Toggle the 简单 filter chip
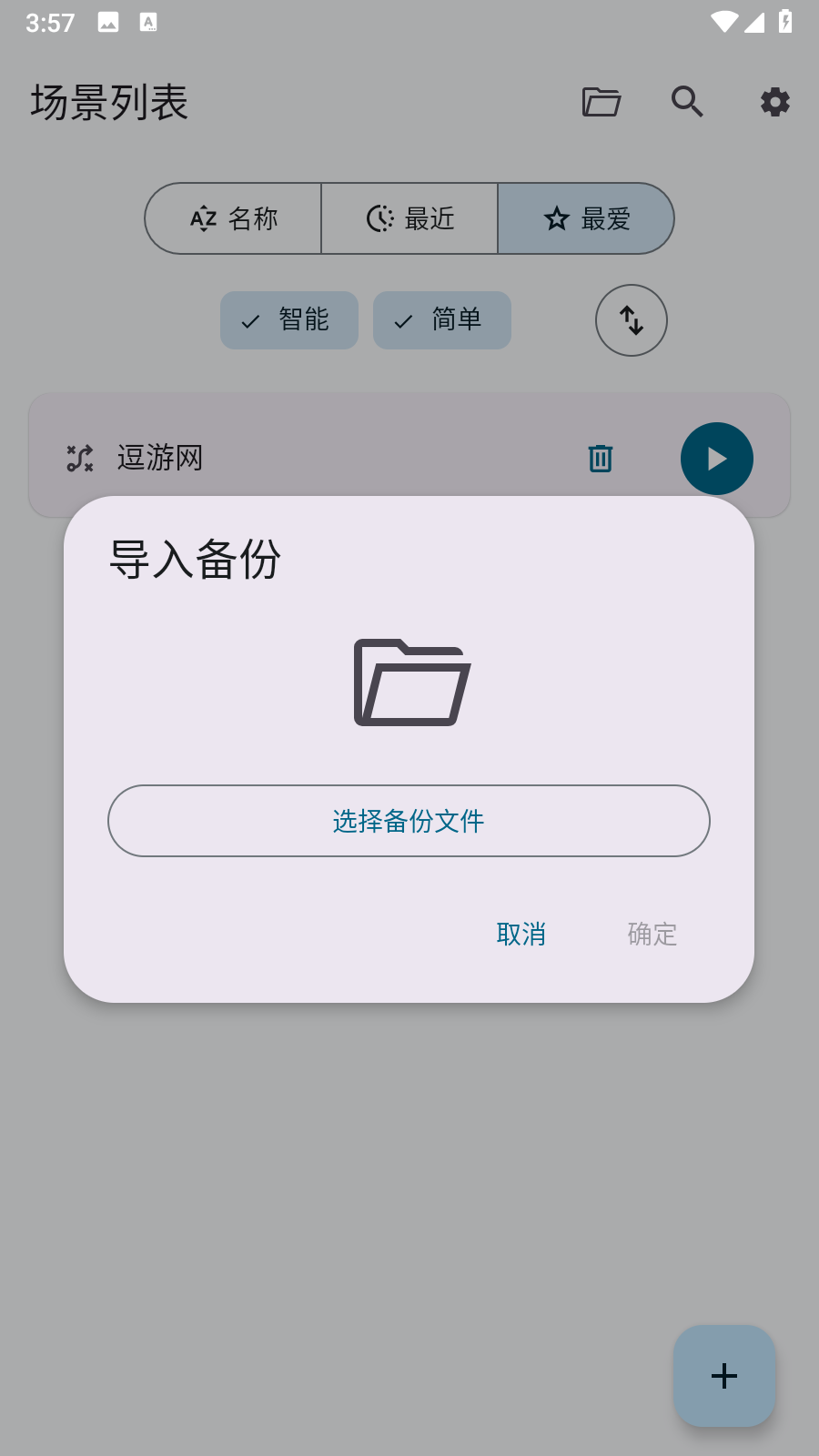 pyautogui.click(x=441, y=320)
